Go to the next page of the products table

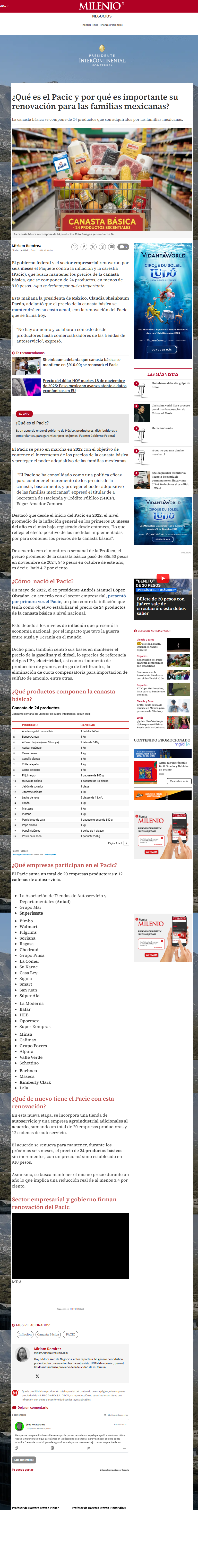click(x=126, y=843)
